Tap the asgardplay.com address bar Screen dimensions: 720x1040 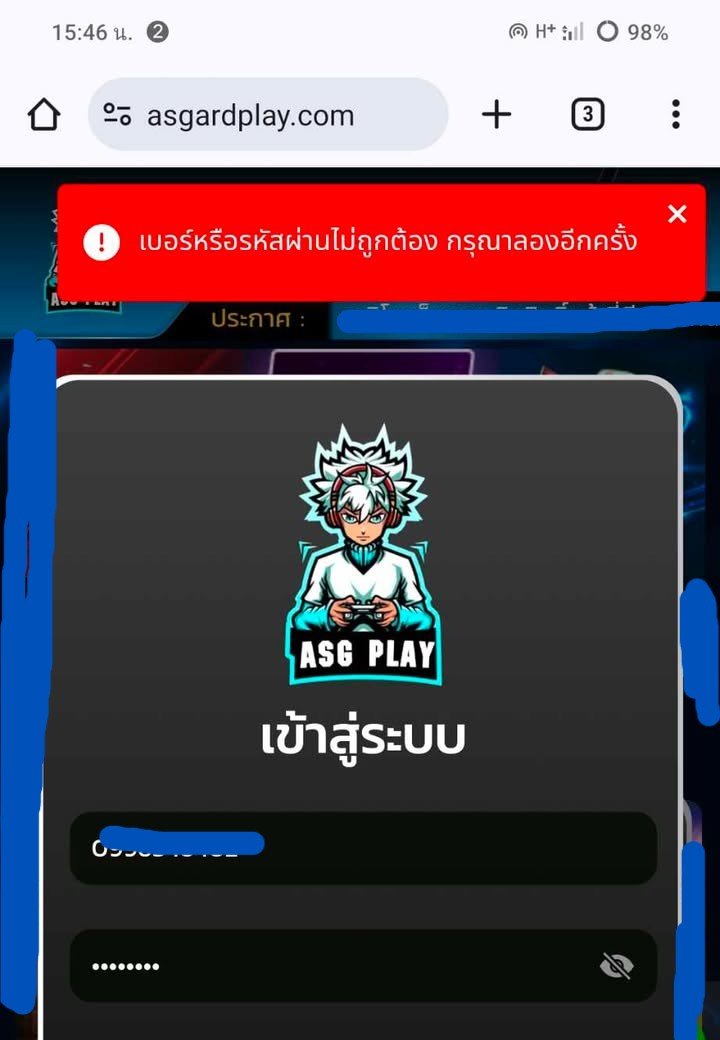(x=268, y=116)
